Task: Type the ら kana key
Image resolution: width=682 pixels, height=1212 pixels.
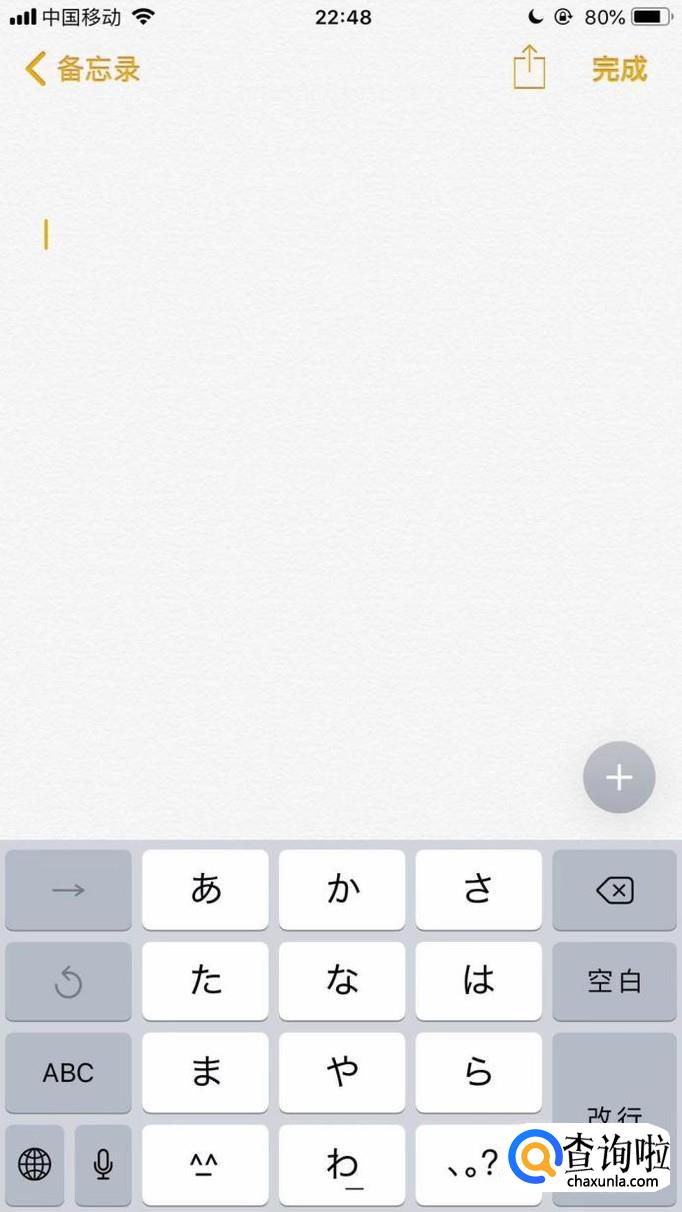Action: (478, 1073)
